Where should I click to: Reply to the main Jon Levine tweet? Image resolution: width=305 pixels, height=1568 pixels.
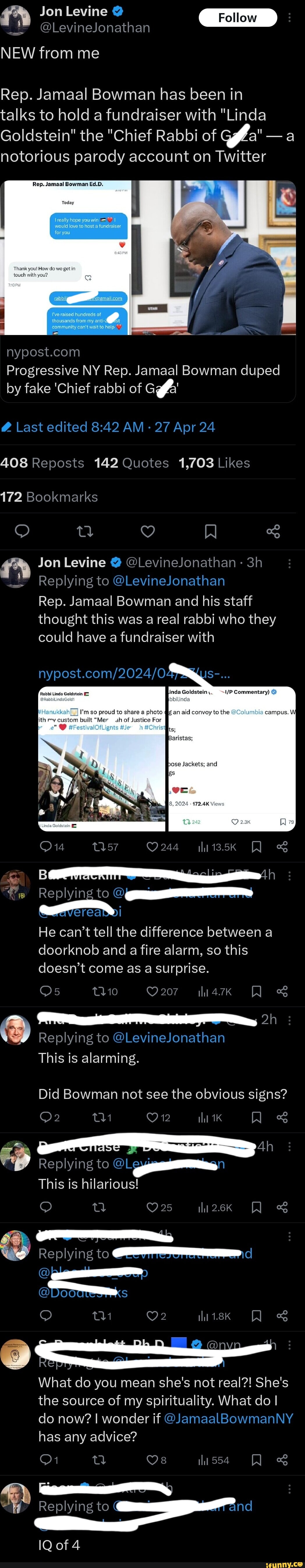pyautogui.click(x=22, y=531)
